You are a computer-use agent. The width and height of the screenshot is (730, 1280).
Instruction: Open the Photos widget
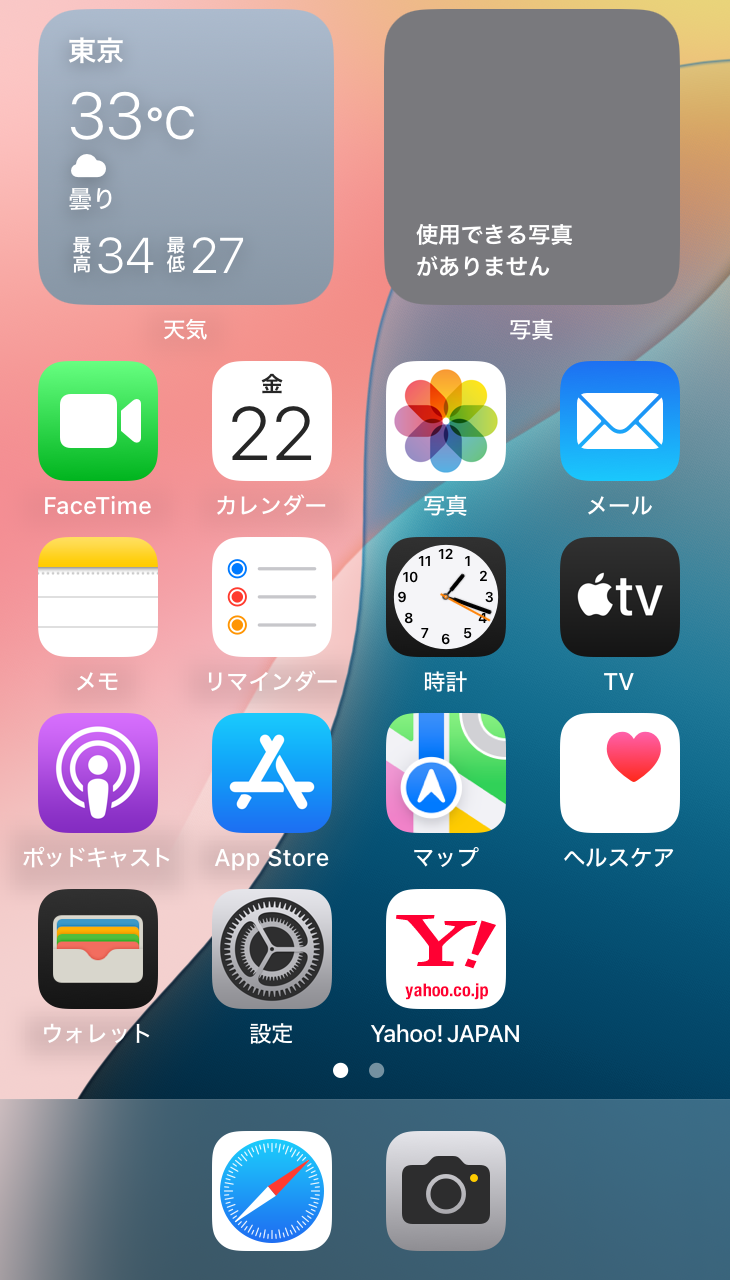click(x=531, y=157)
